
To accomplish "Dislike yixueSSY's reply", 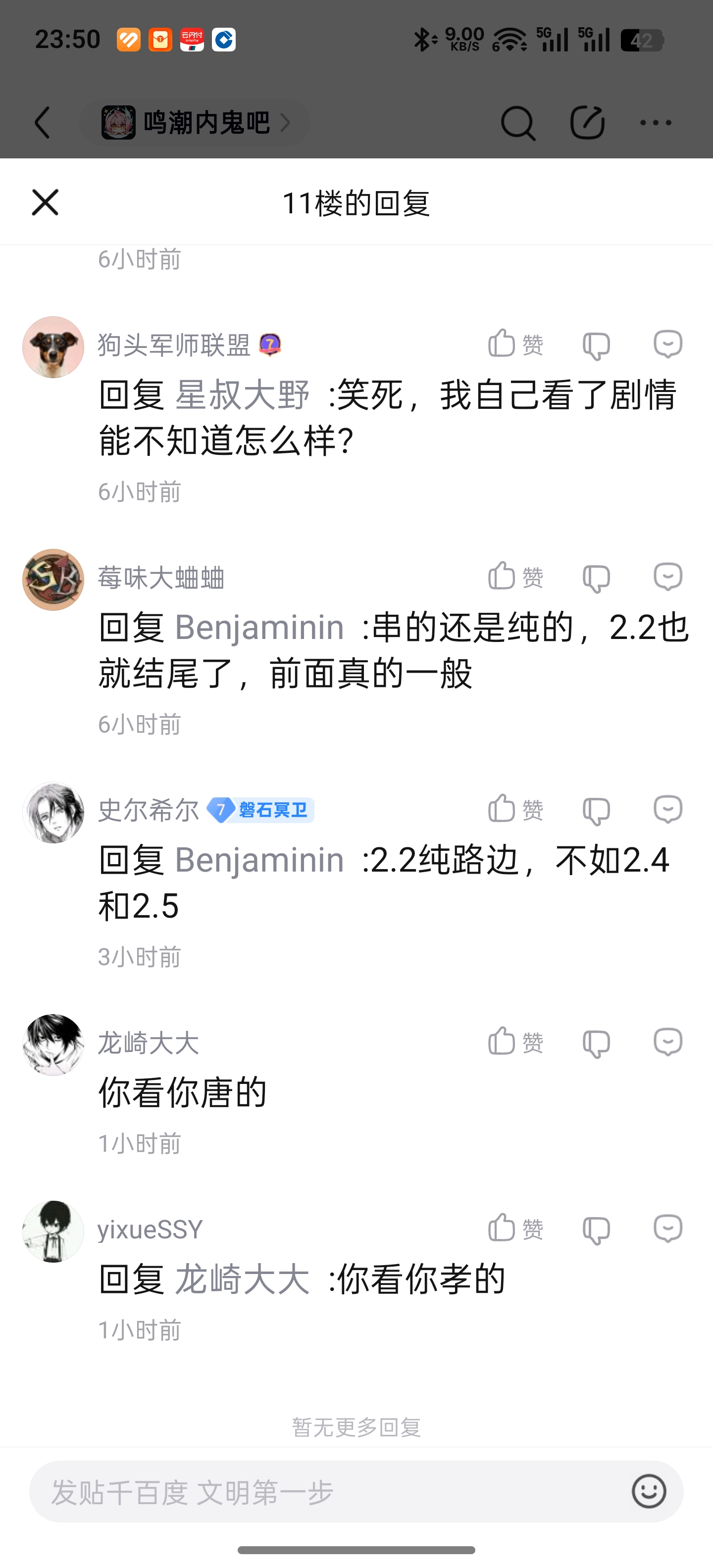I will click(596, 1230).
